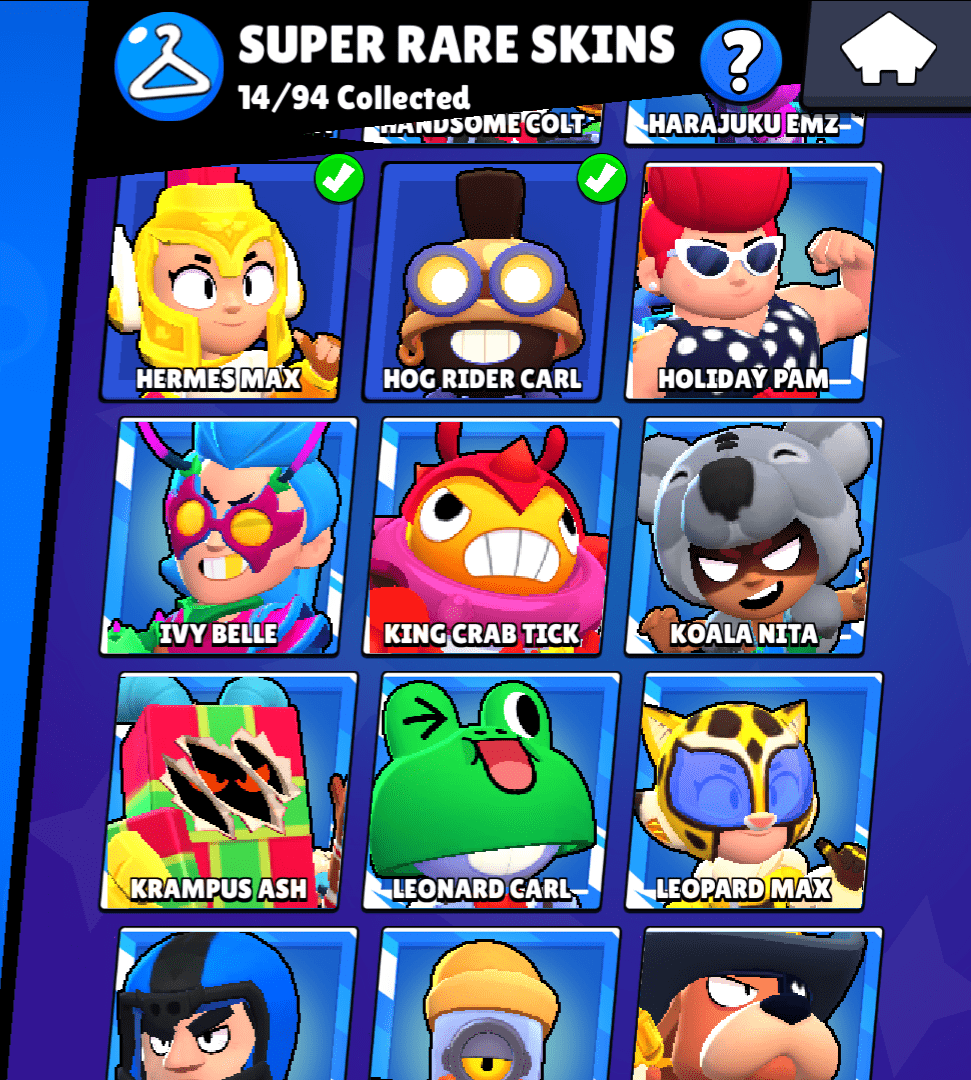
Task: View the Leopard Max skin
Action: coord(754,790)
